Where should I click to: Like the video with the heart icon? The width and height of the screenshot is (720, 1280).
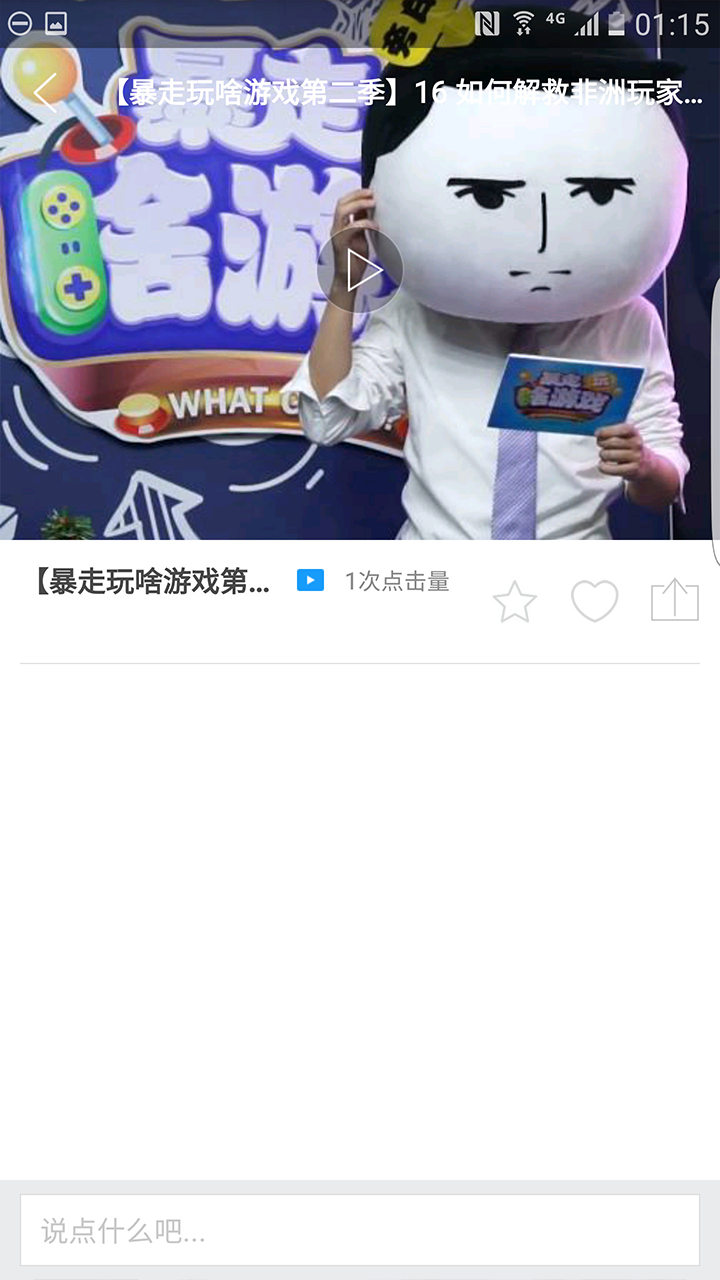(x=595, y=601)
